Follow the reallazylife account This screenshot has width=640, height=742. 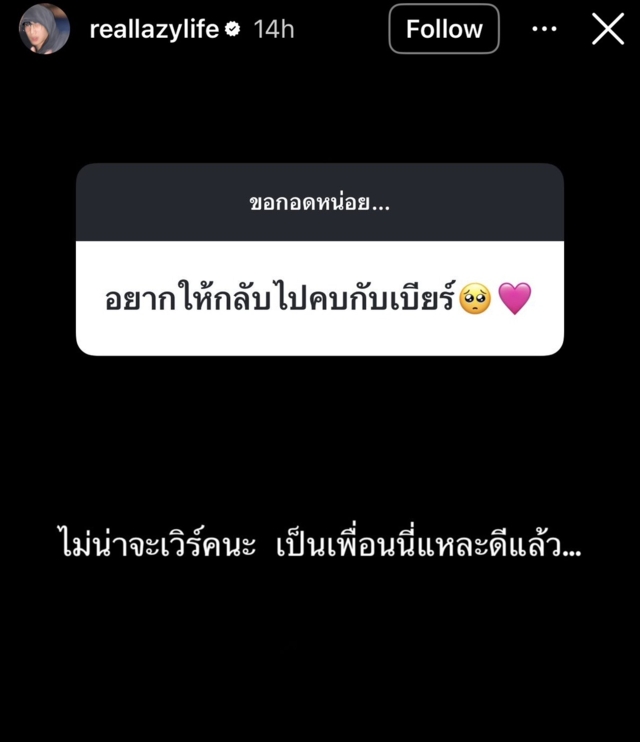pyautogui.click(x=443, y=29)
